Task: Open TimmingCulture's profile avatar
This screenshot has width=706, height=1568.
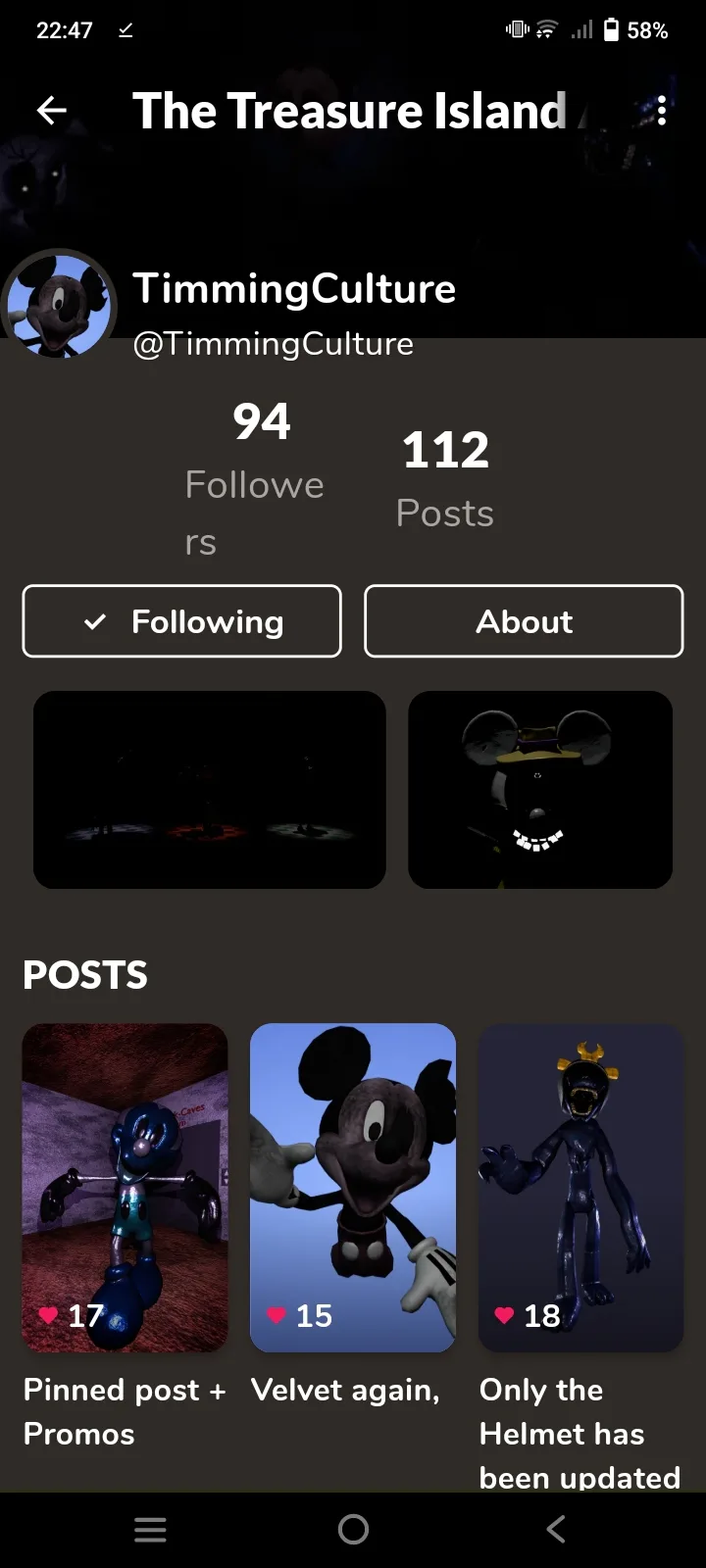Action: [x=60, y=305]
